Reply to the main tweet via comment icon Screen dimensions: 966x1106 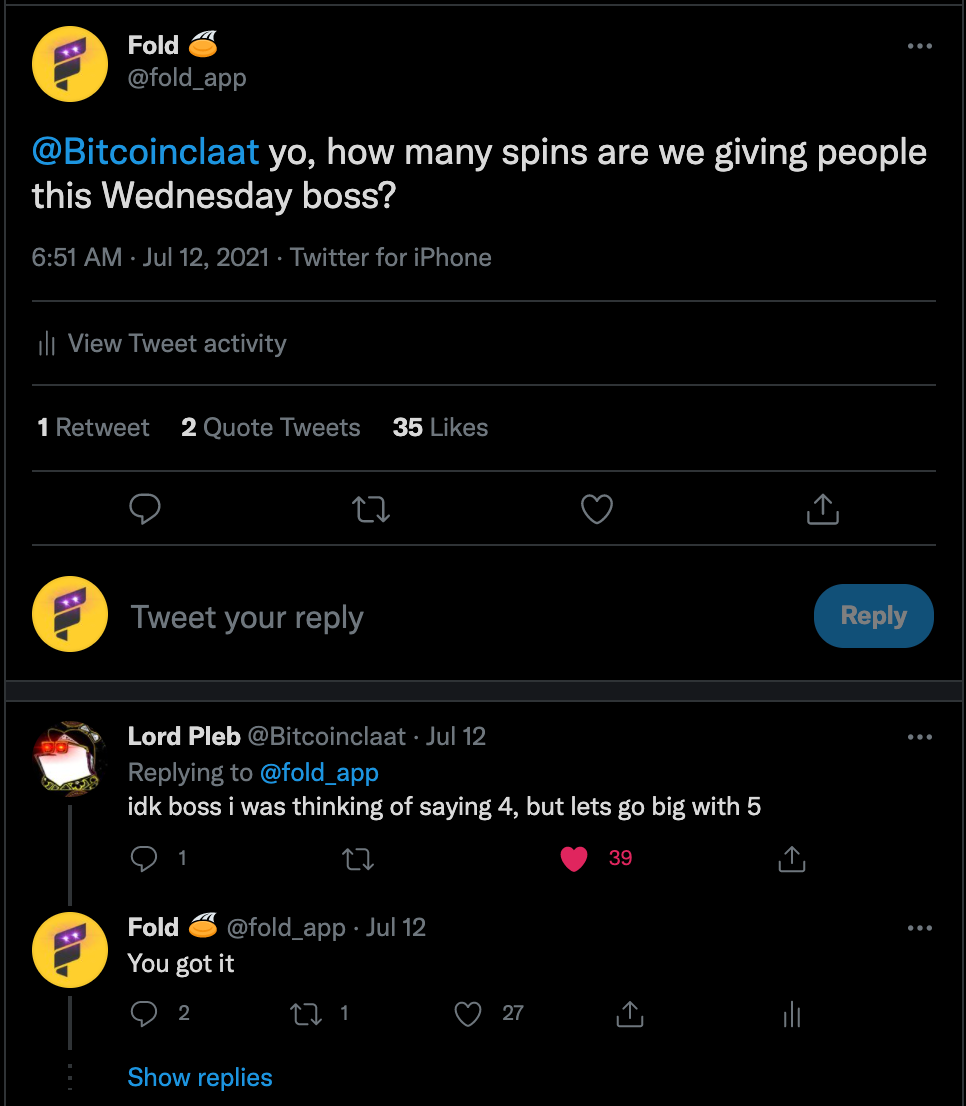(x=145, y=510)
